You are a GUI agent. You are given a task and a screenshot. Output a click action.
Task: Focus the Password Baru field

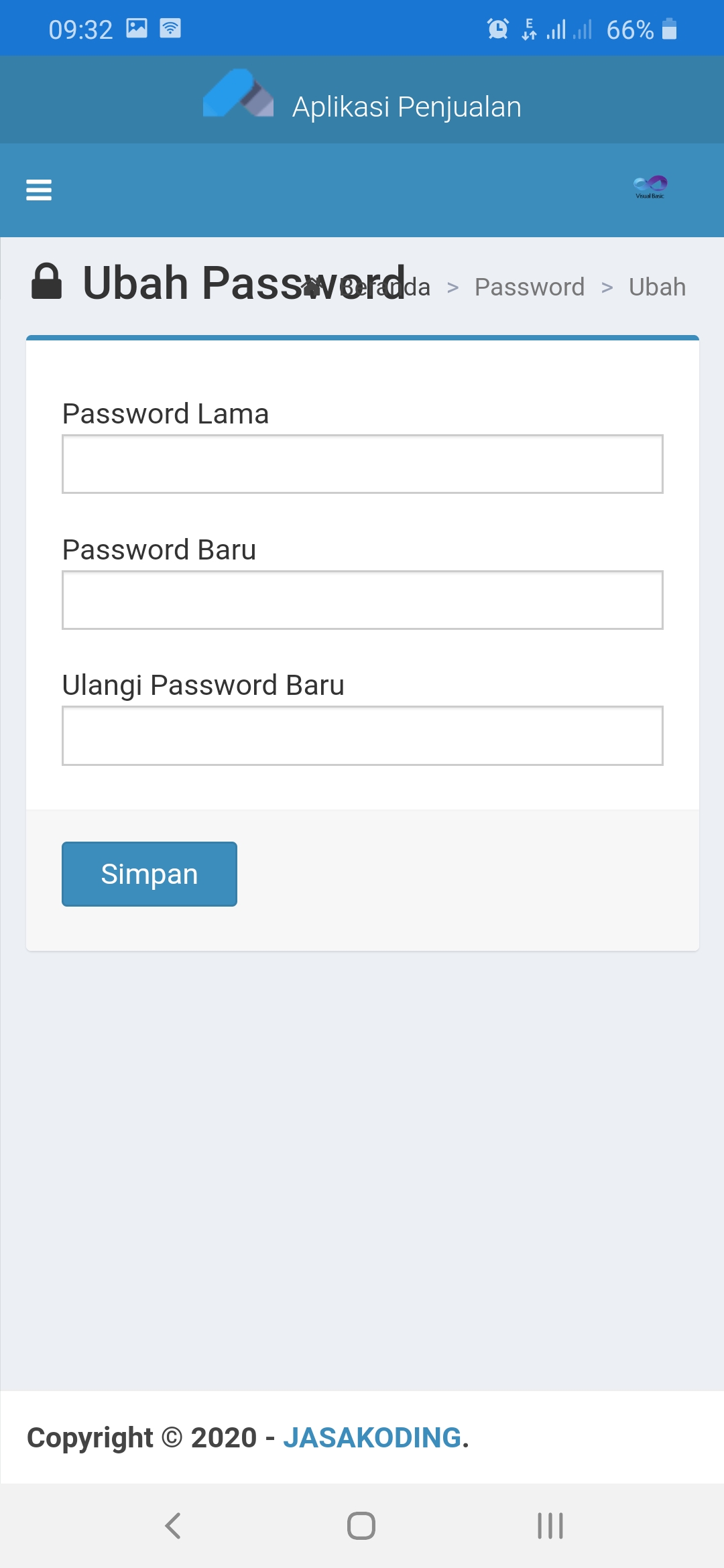(x=362, y=600)
